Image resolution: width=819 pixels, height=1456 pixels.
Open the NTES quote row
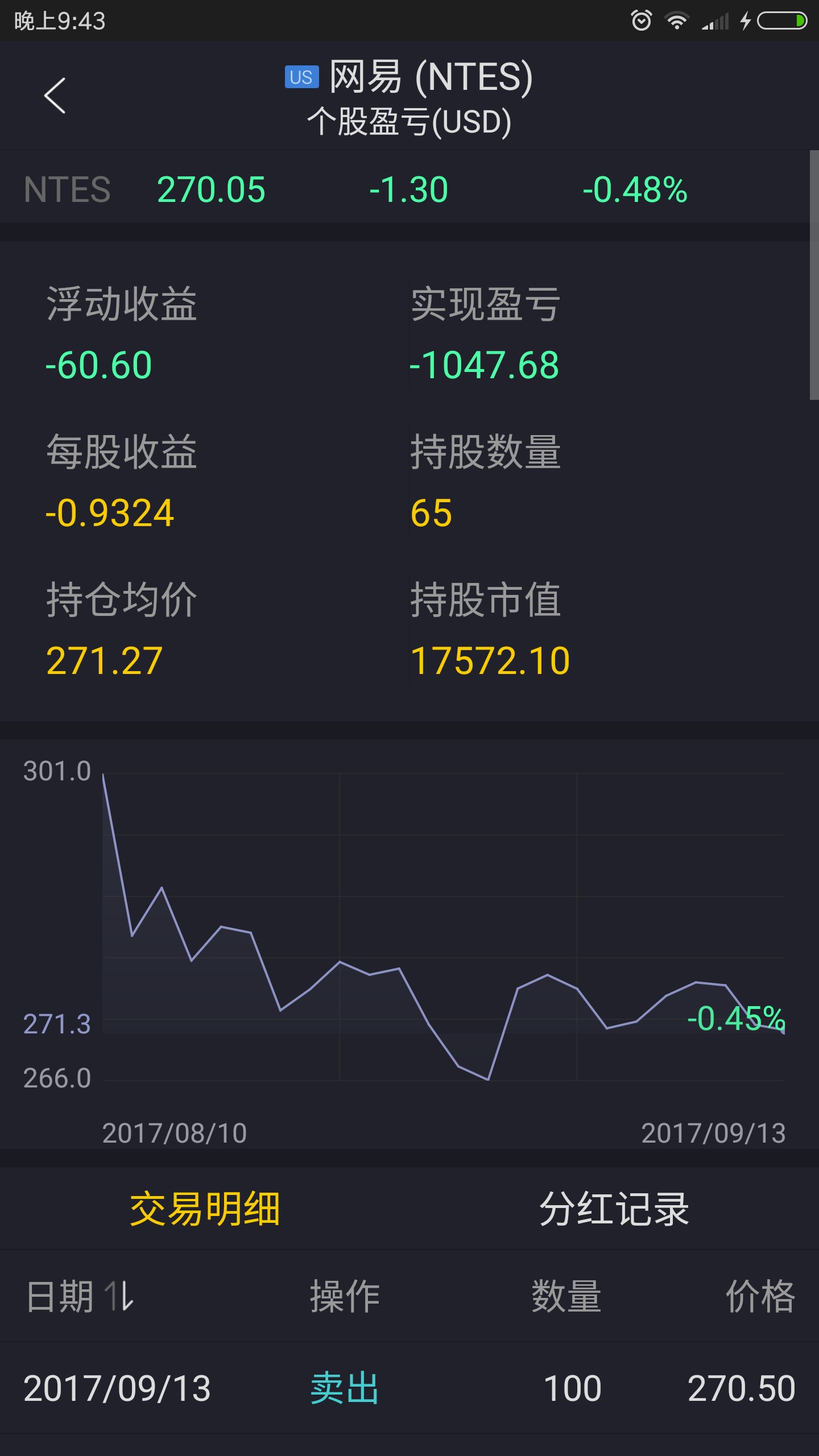(x=405, y=189)
